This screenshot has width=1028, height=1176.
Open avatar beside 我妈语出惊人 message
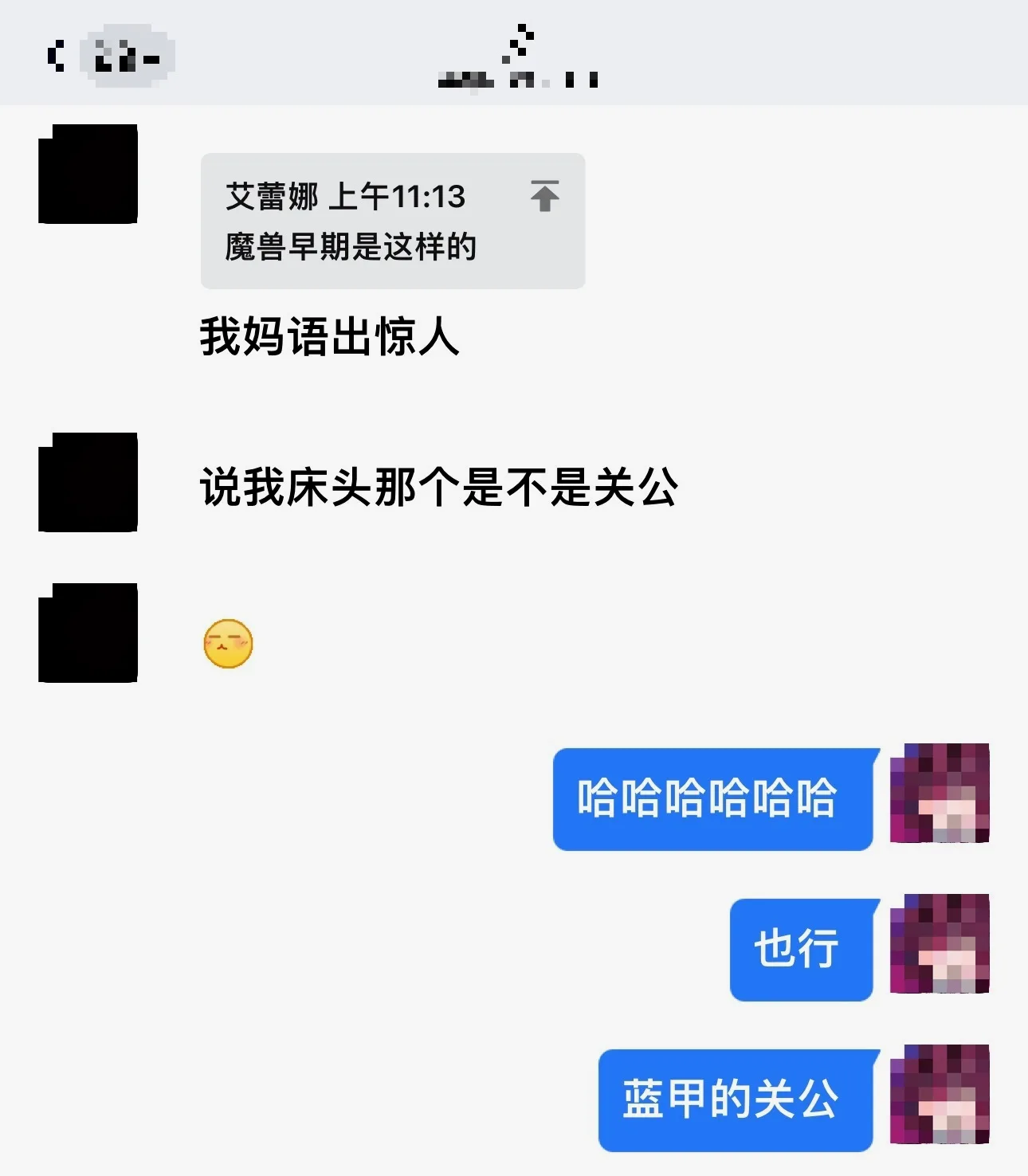click(x=88, y=174)
